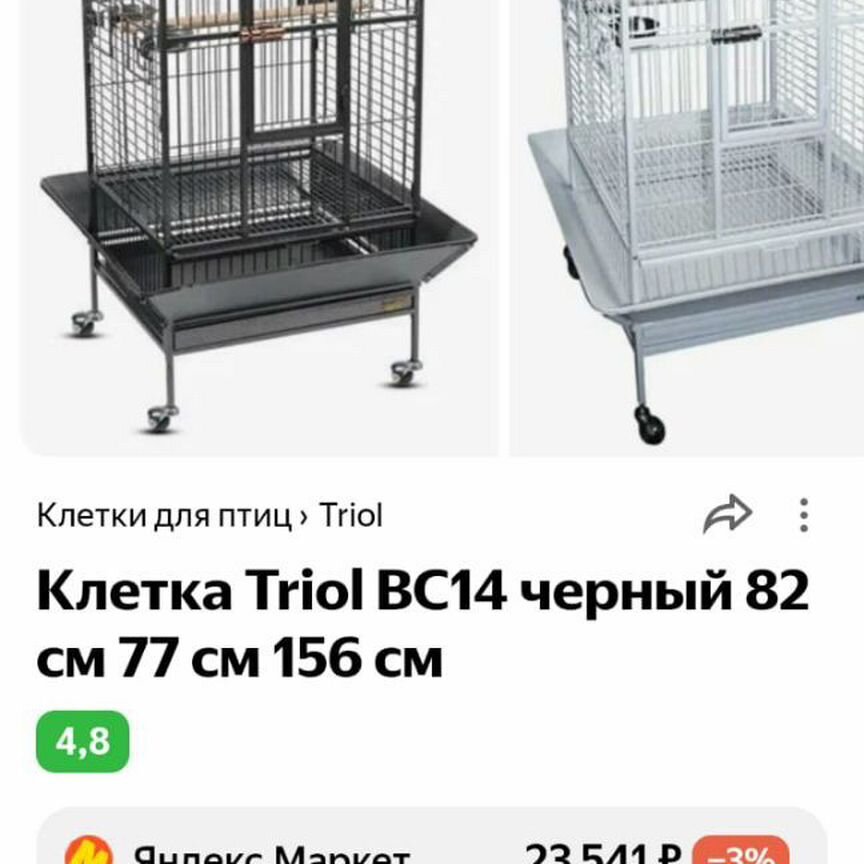Open the 4,8 rating badge

tap(83, 741)
